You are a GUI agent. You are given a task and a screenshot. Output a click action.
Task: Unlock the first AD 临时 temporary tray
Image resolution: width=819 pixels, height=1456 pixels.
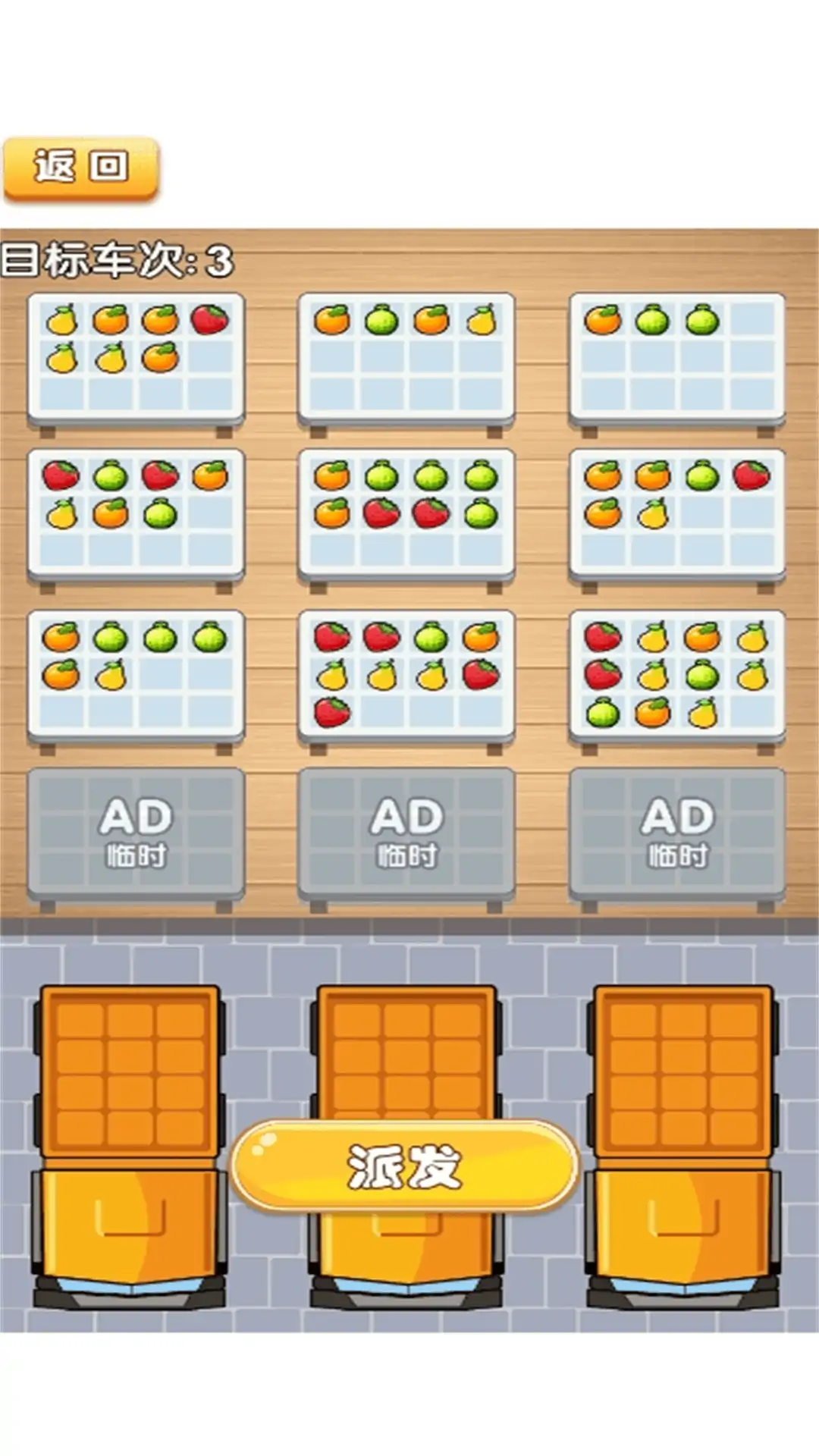point(136,832)
